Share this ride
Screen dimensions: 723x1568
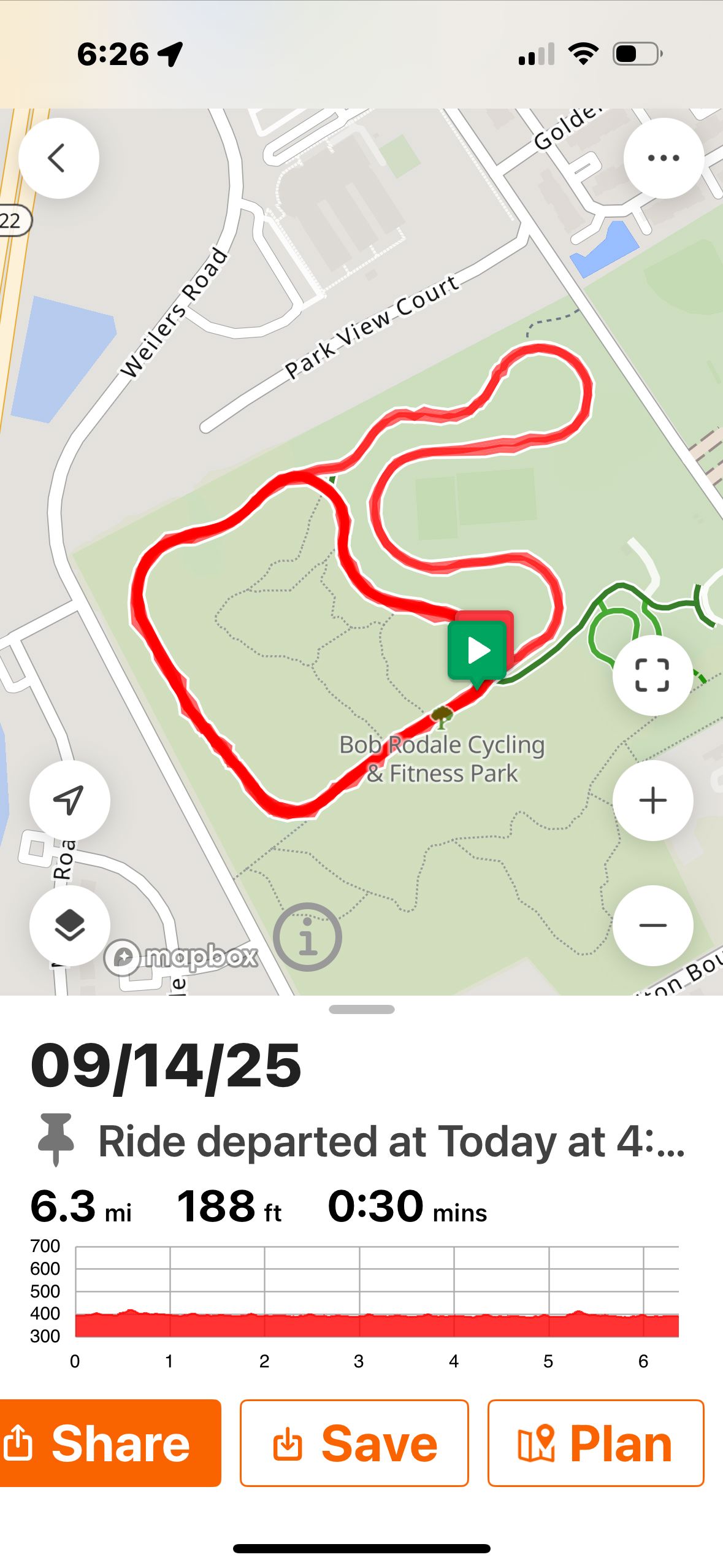110,1443
